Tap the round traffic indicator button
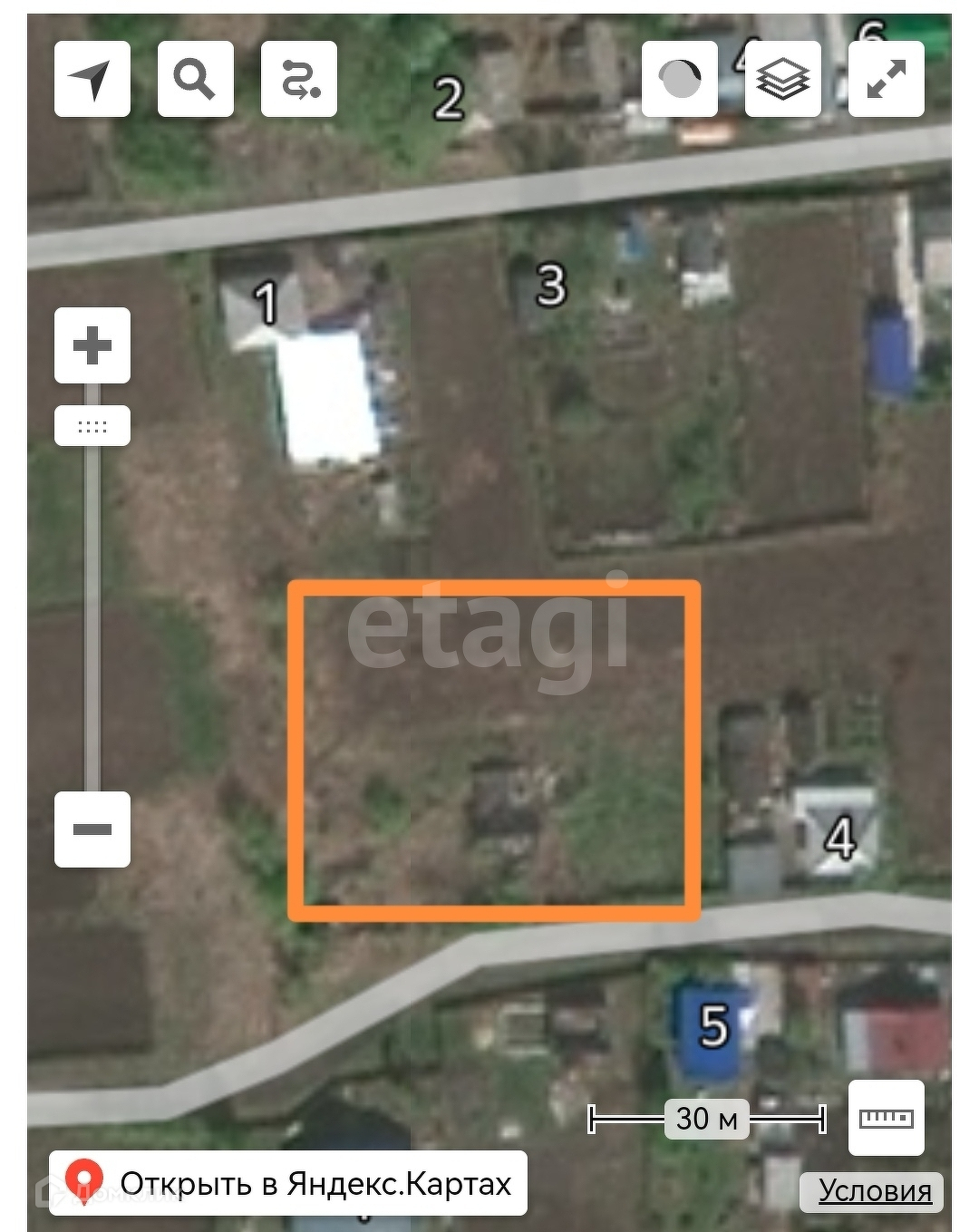The width and height of the screenshot is (979, 1232). 680,79
